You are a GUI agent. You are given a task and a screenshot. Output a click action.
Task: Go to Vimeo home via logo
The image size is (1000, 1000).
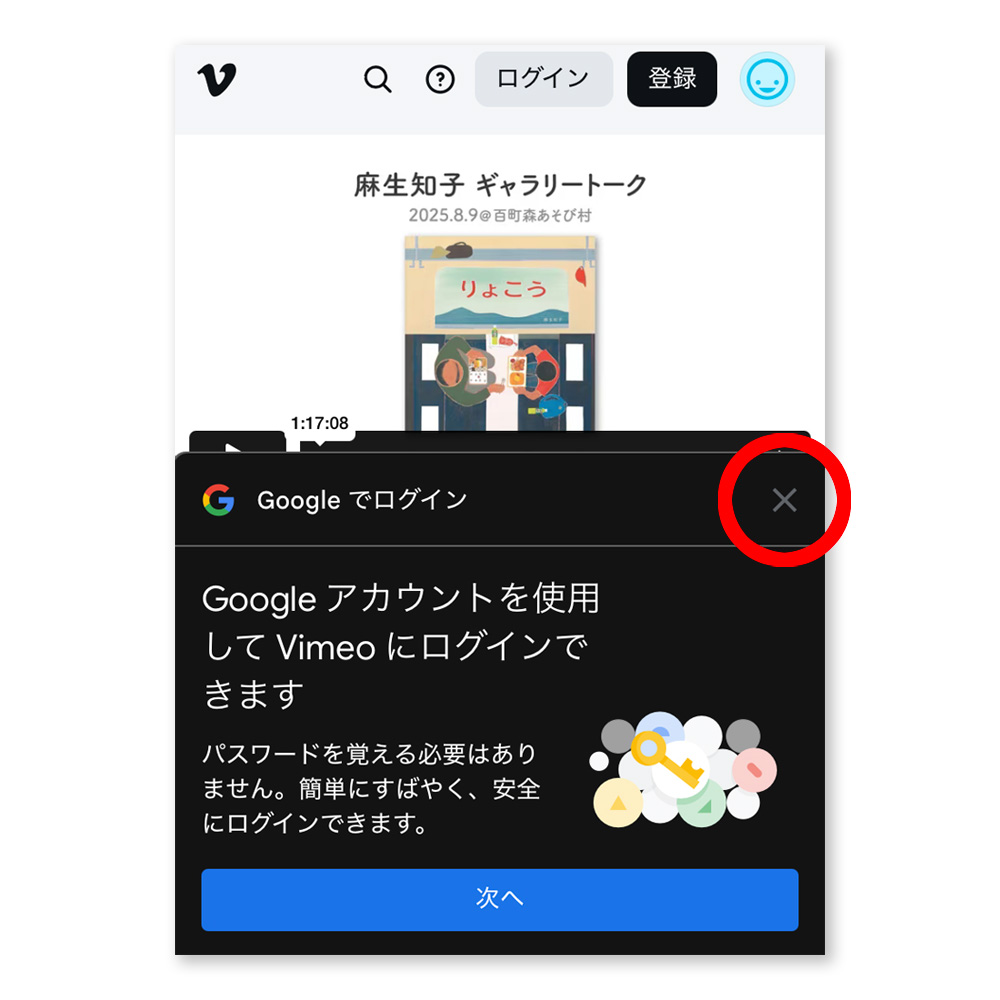click(217, 80)
